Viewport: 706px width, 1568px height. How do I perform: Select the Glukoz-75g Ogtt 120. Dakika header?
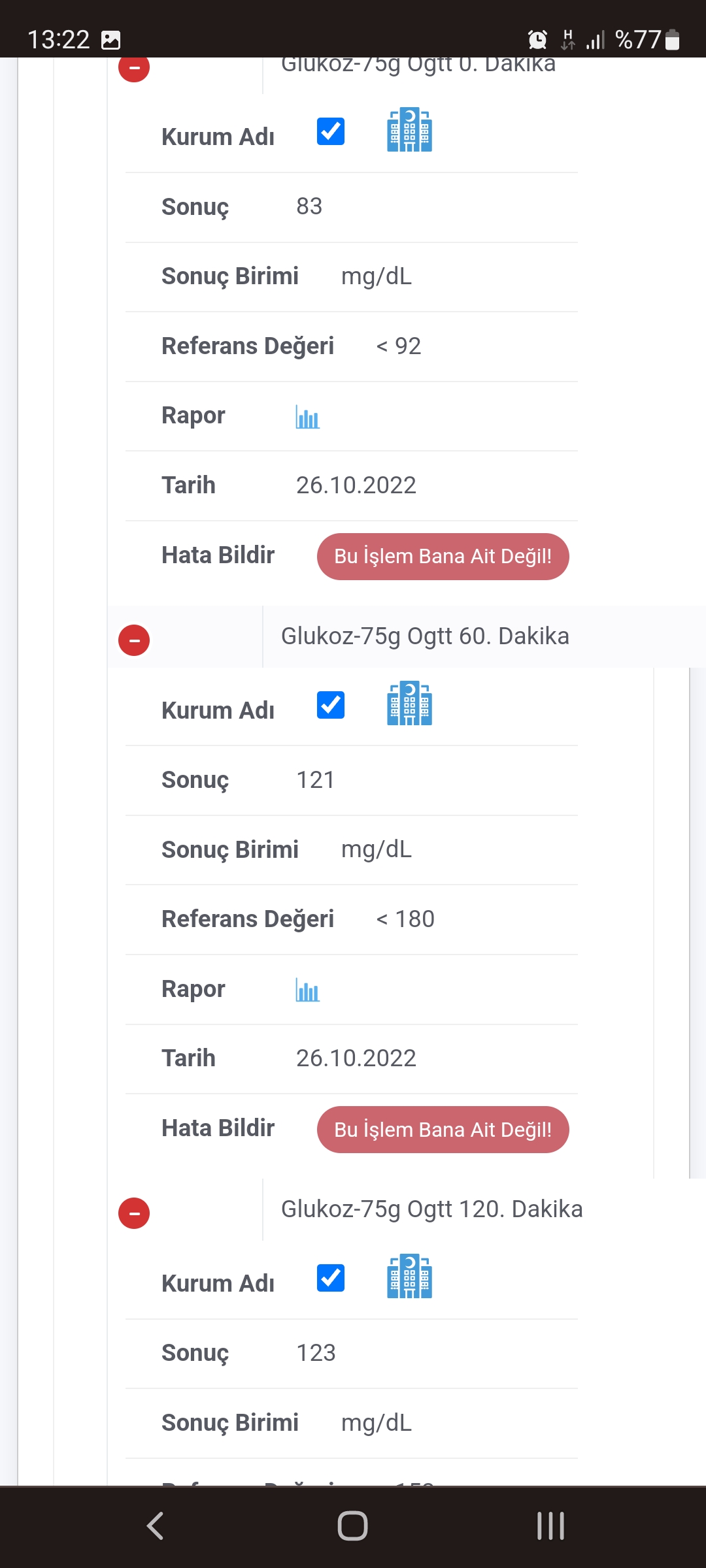[x=432, y=1209]
